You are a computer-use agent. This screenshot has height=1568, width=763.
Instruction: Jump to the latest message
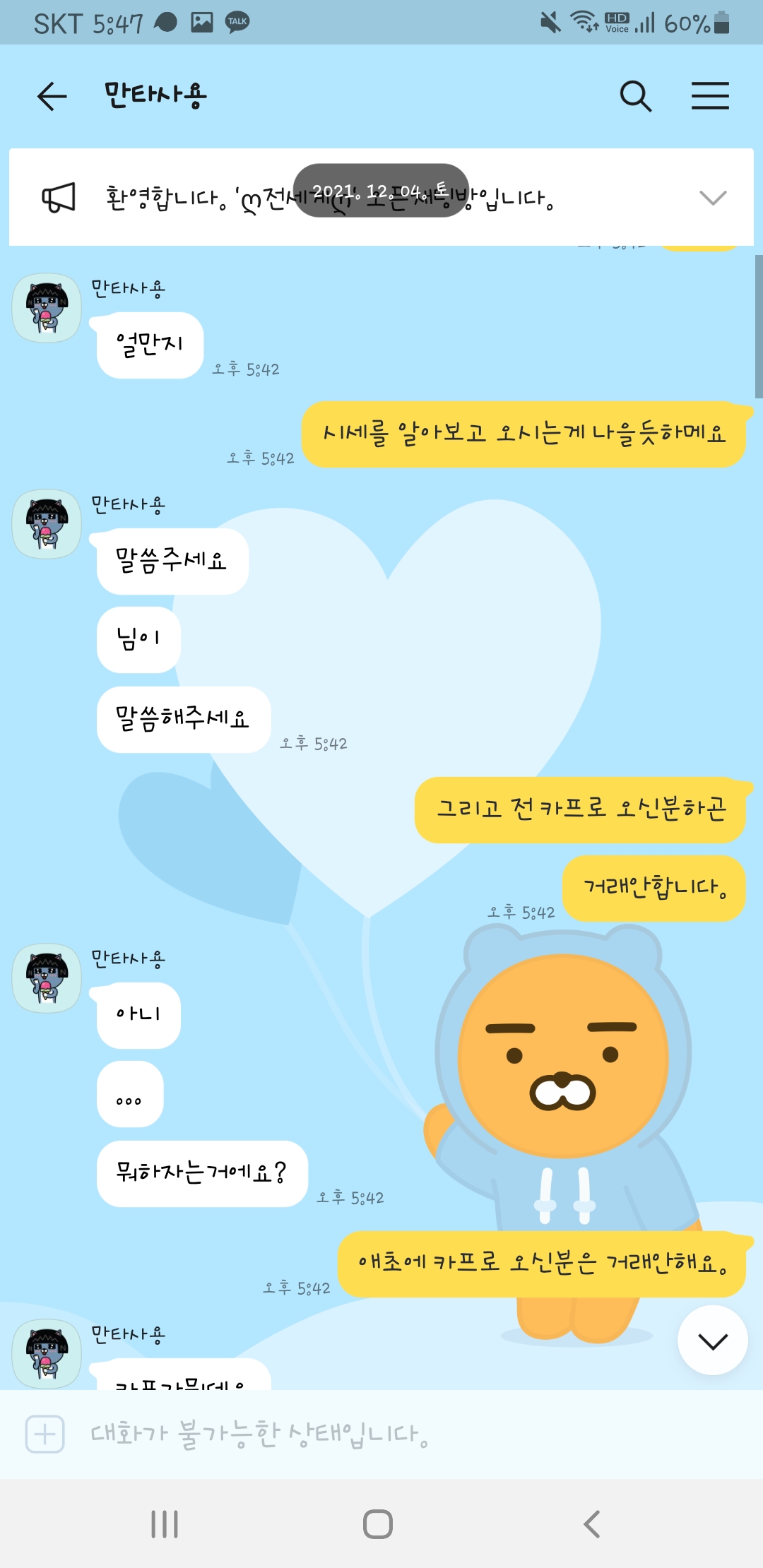(712, 1340)
